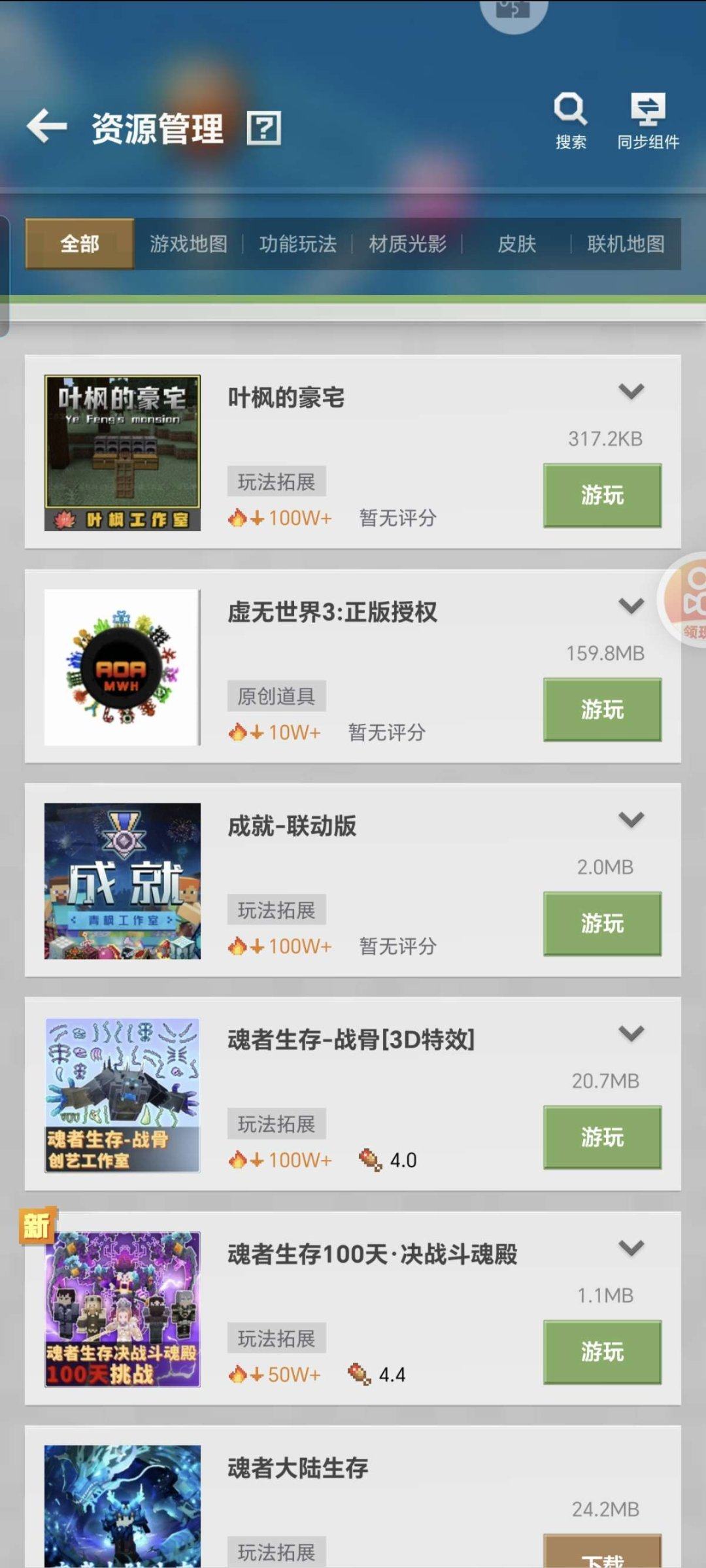
Task: Switch to the 游戏地图 tab
Action: [x=189, y=244]
